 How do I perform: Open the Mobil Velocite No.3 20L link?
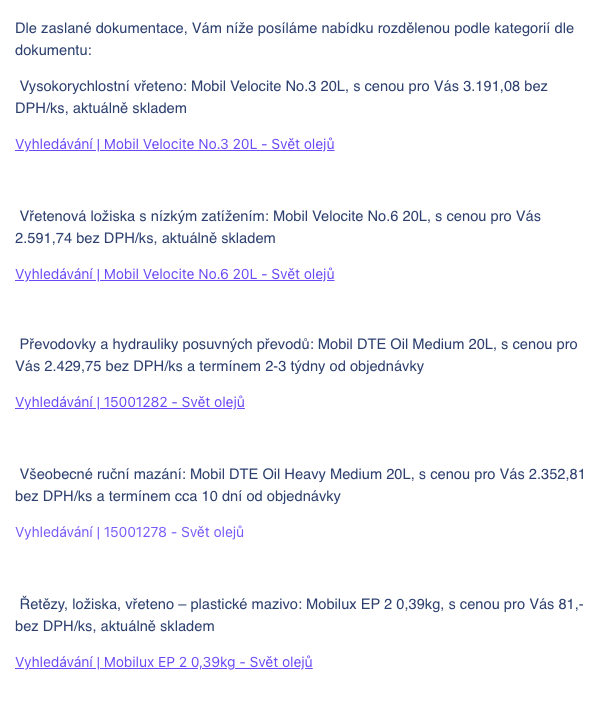pos(174,144)
